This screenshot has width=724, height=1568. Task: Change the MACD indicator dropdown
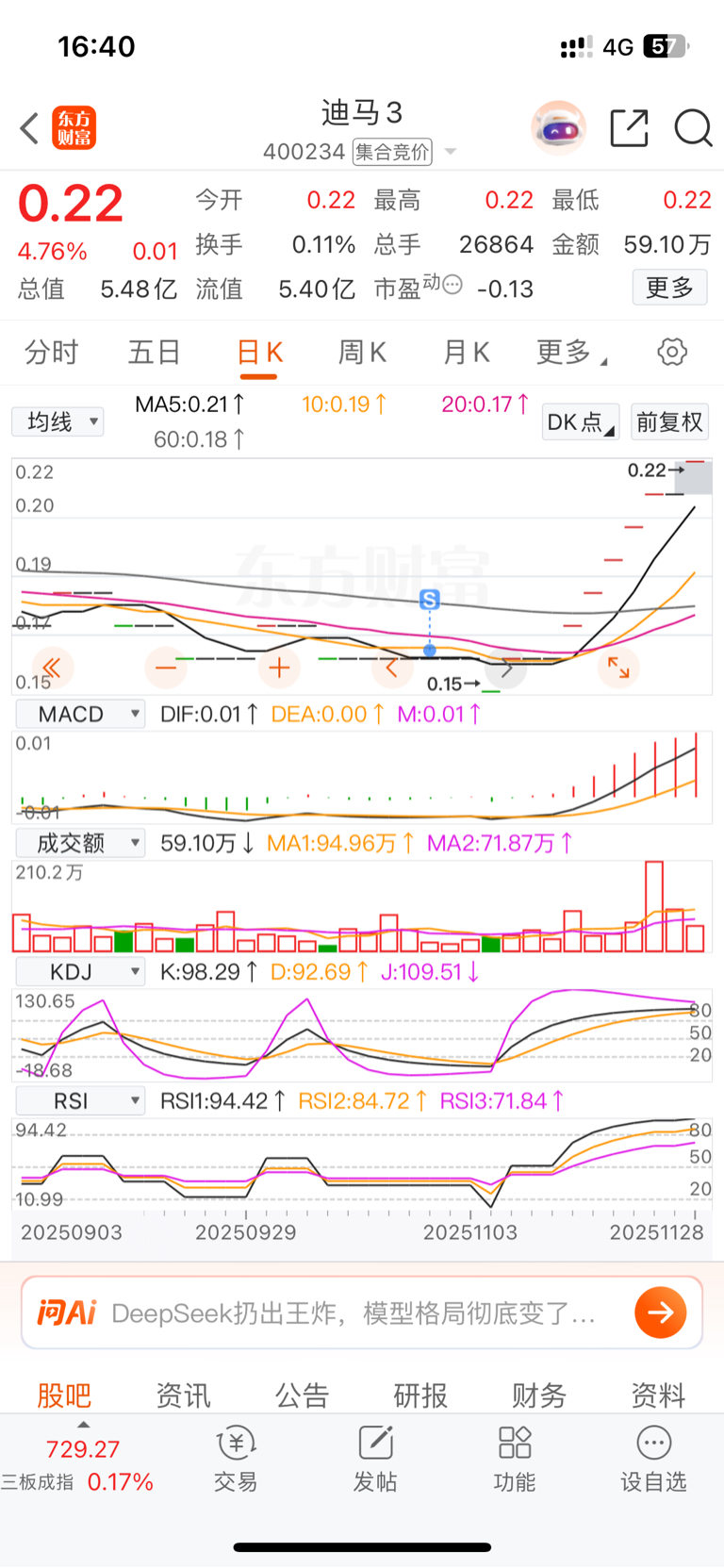[x=81, y=715]
